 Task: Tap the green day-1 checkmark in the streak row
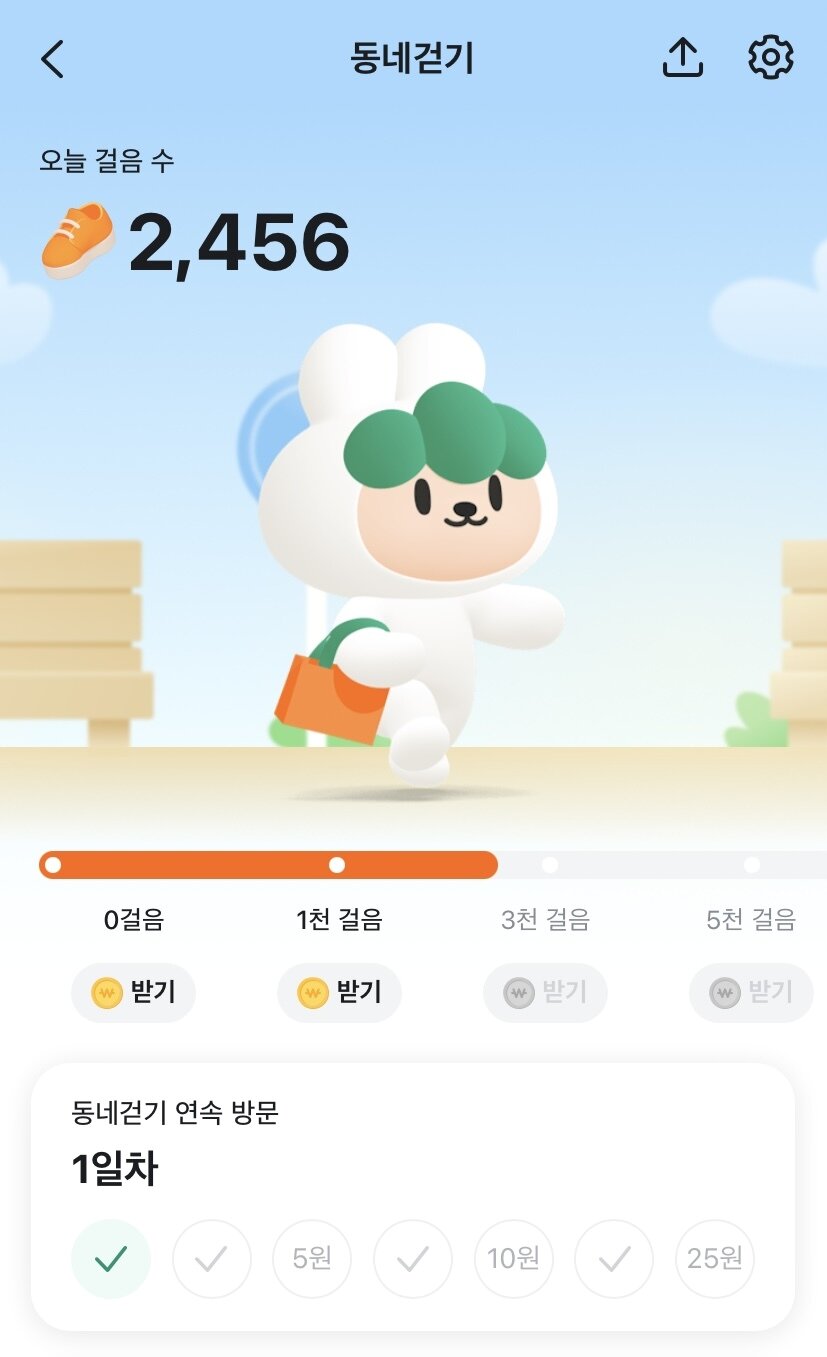[x=111, y=1259]
